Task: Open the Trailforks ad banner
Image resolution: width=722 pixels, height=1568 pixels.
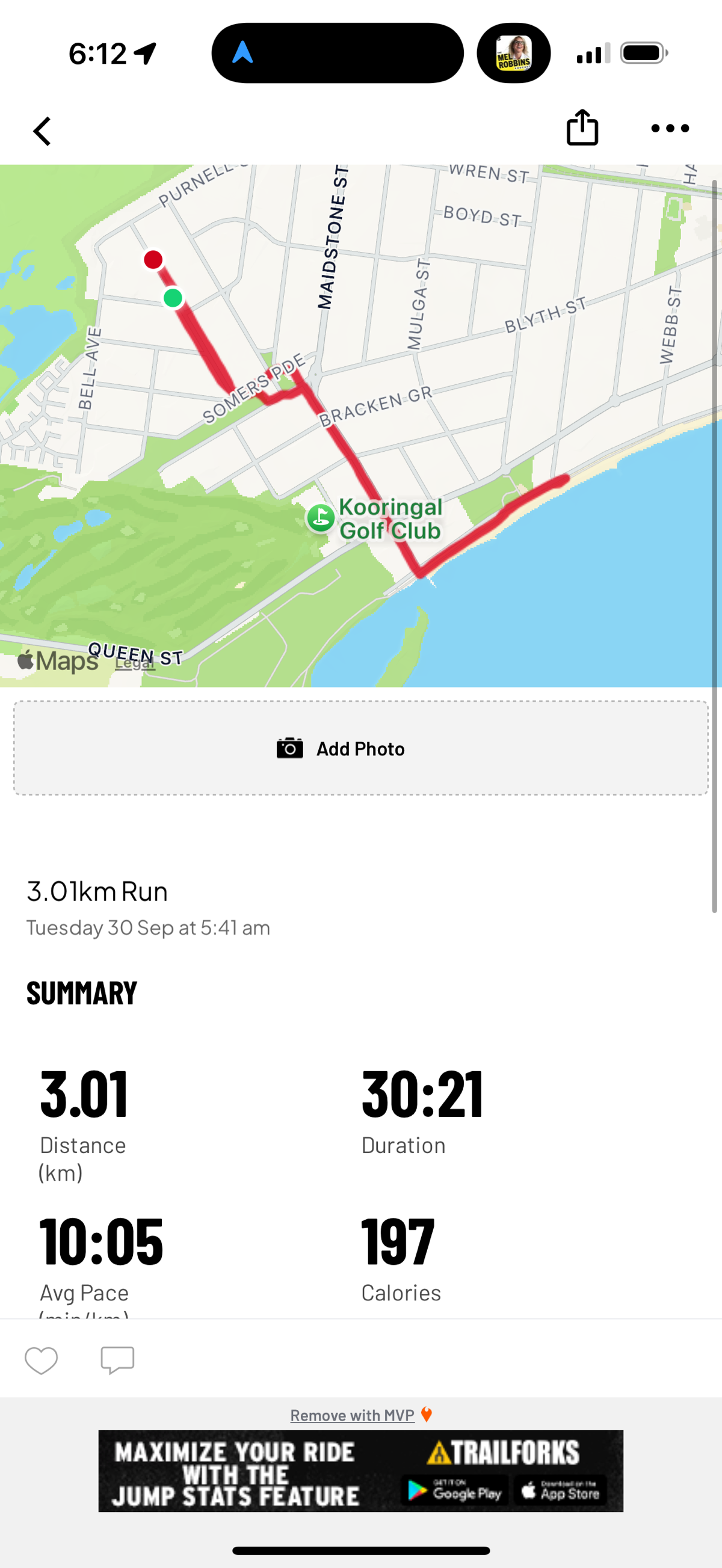Action: (x=360, y=1471)
